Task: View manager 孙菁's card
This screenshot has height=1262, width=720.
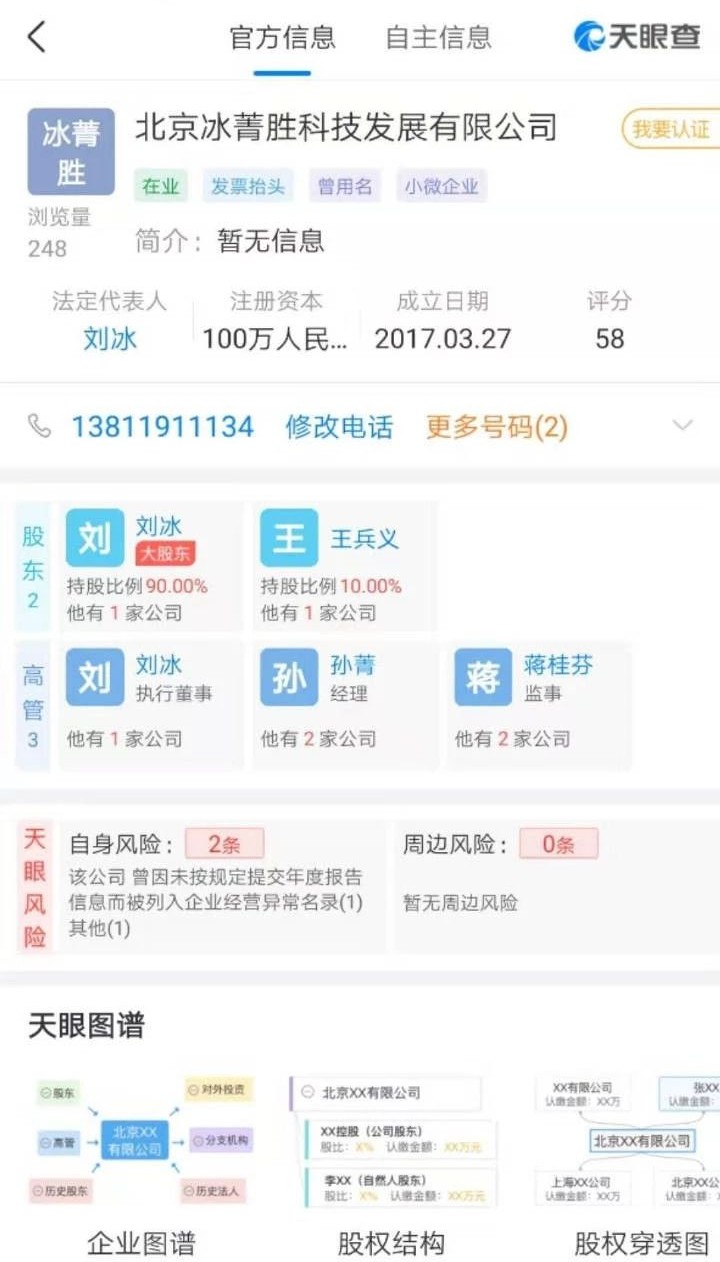Action: [x=343, y=704]
